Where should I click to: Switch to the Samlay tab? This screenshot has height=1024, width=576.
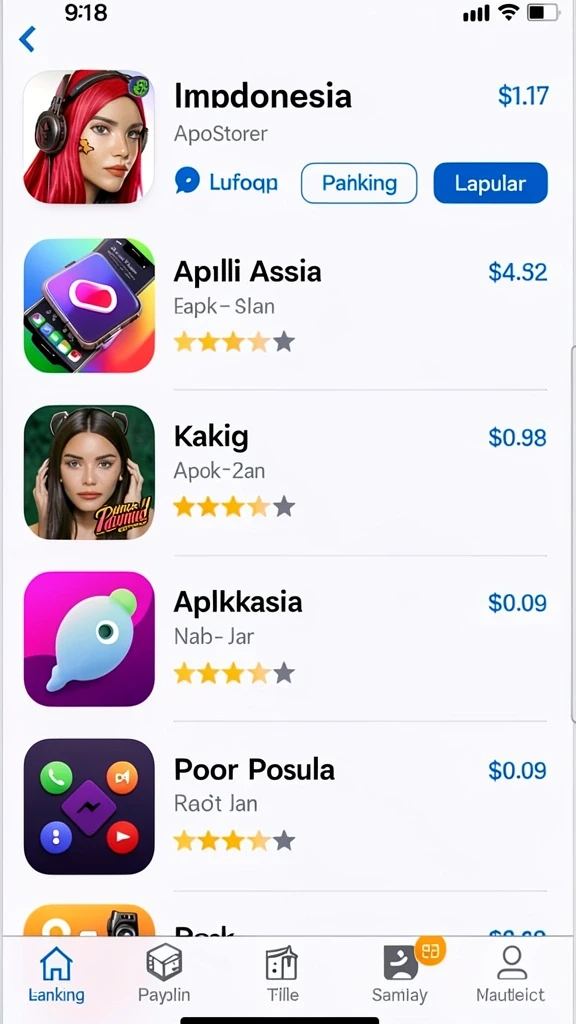[400, 974]
